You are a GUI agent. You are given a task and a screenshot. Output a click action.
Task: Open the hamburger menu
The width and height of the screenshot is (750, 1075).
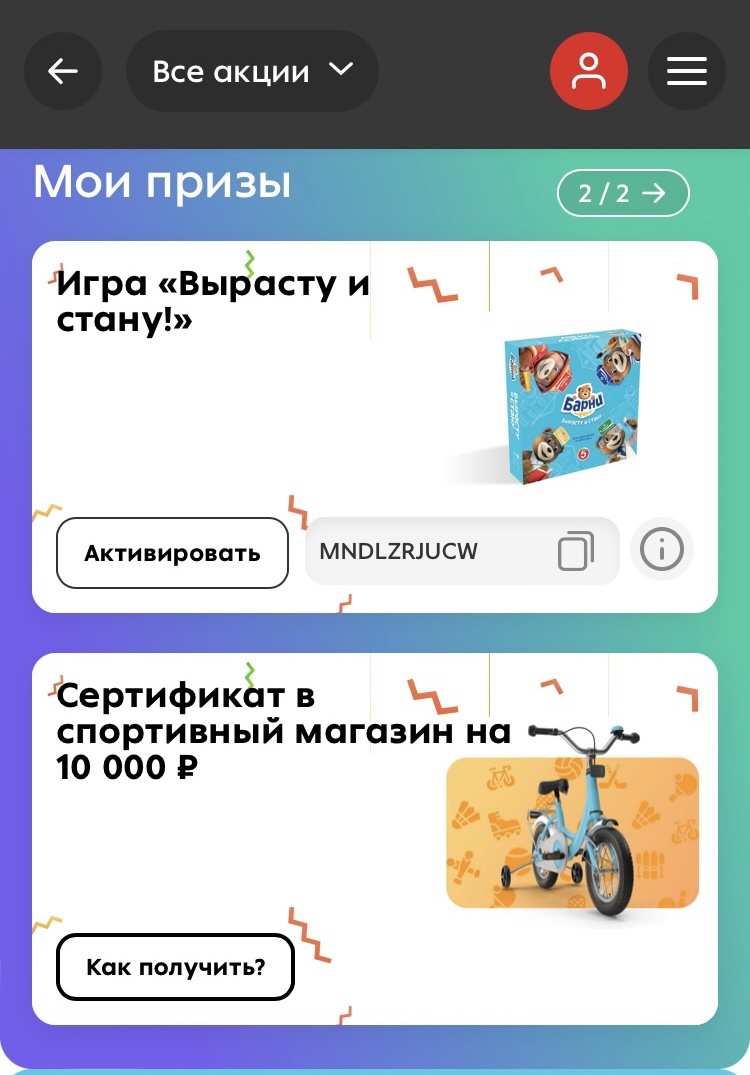(x=687, y=71)
